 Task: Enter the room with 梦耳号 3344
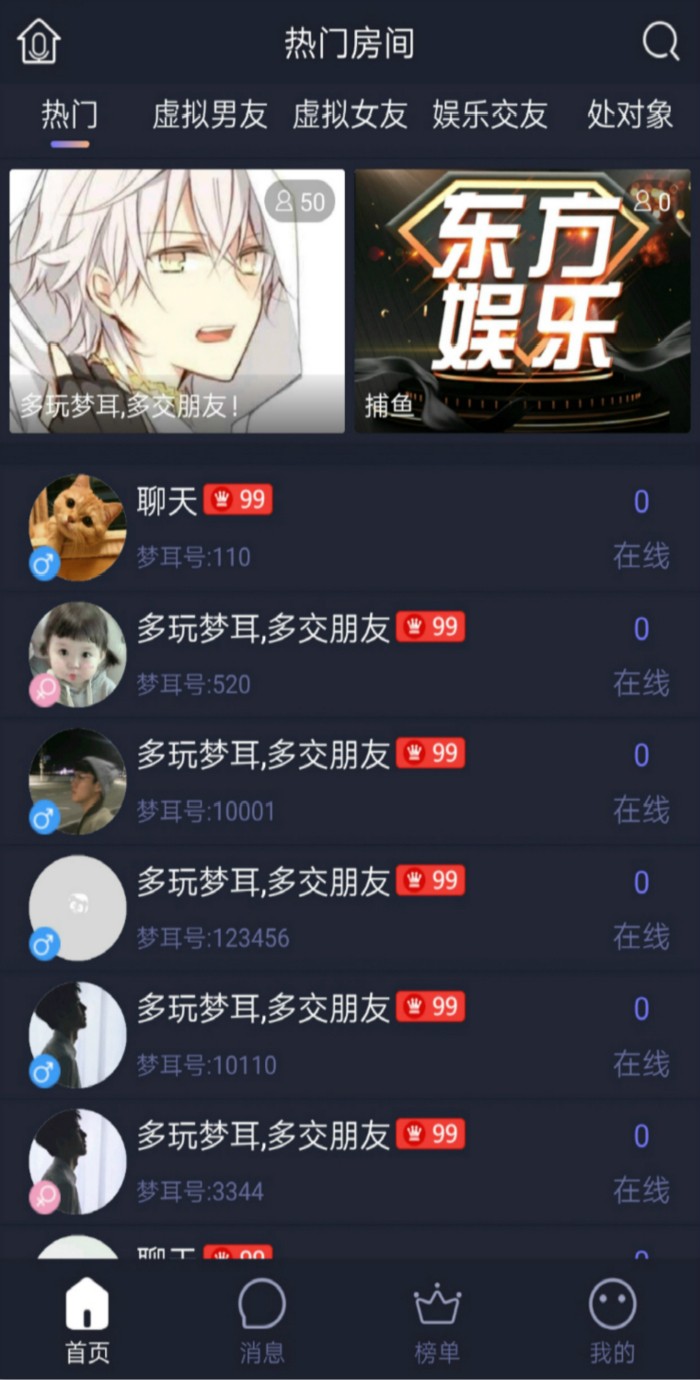(x=350, y=1162)
